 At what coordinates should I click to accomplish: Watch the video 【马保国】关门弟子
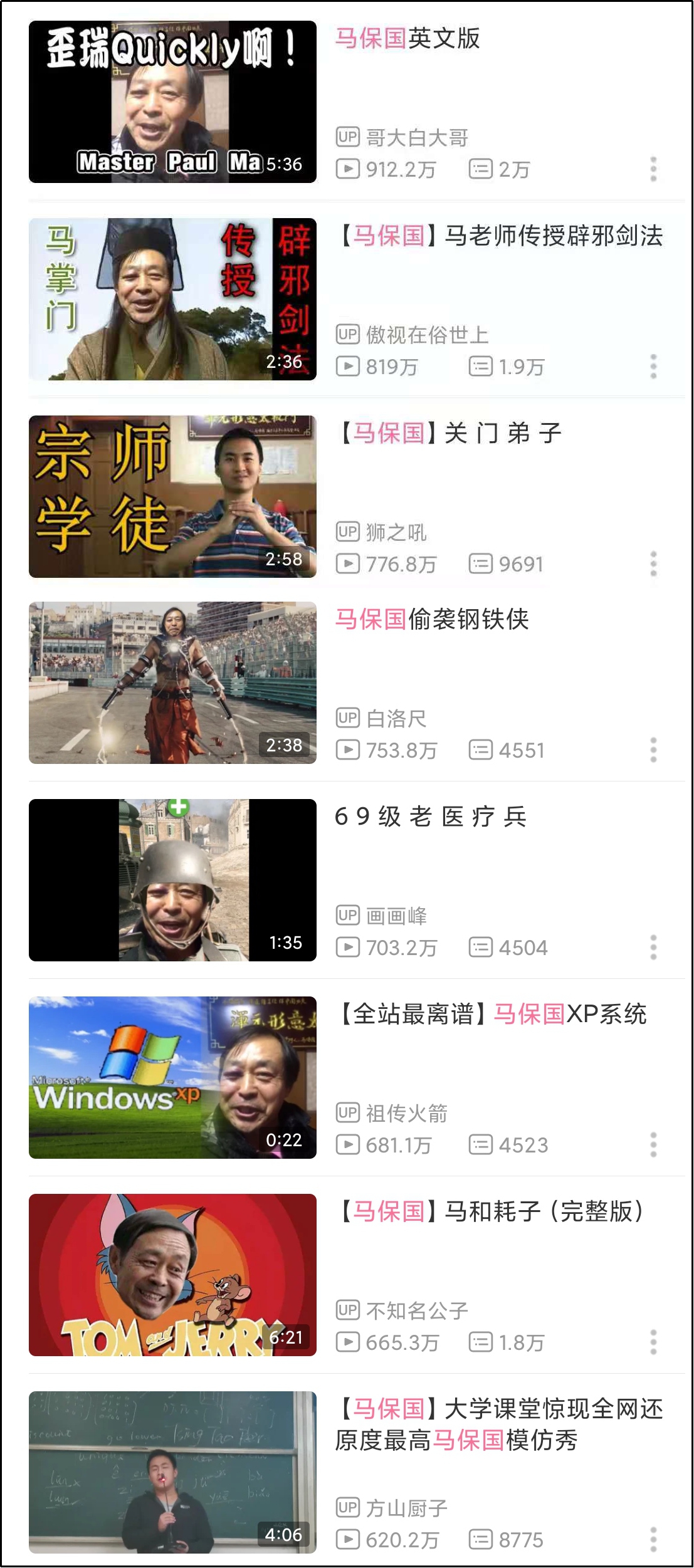click(x=172, y=496)
